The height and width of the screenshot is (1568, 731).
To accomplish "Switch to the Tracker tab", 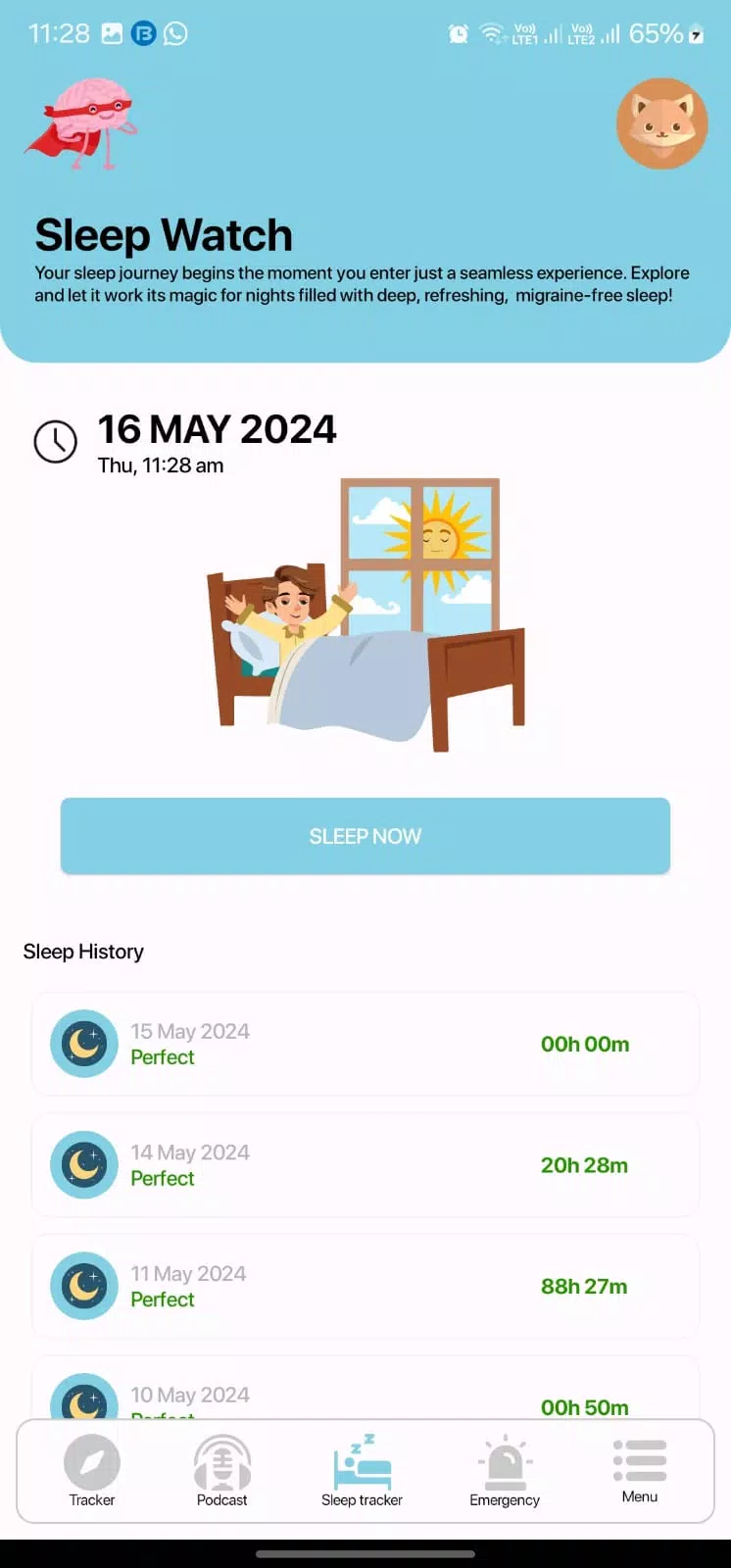I will (x=92, y=1471).
